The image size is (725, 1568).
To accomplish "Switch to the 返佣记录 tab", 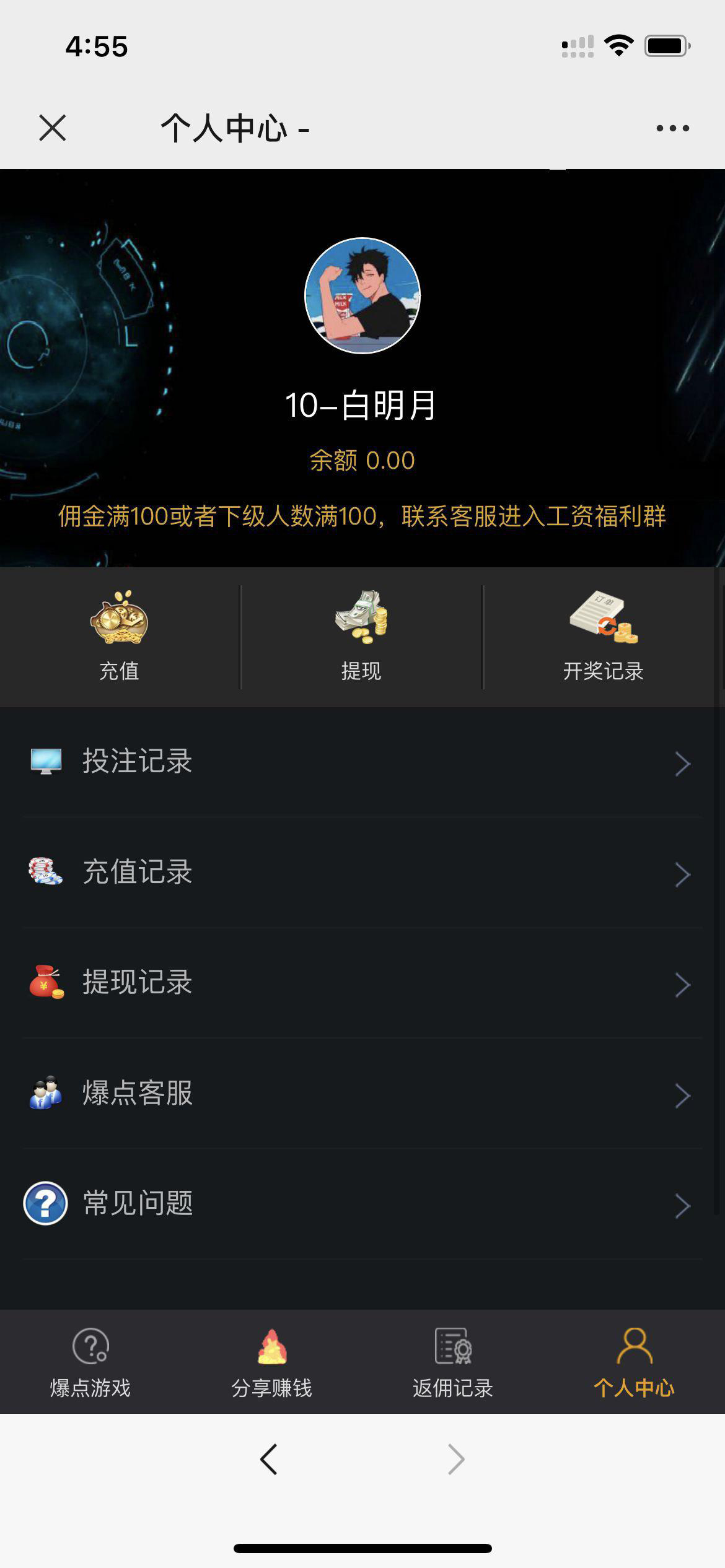I will click(x=453, y=1362).
